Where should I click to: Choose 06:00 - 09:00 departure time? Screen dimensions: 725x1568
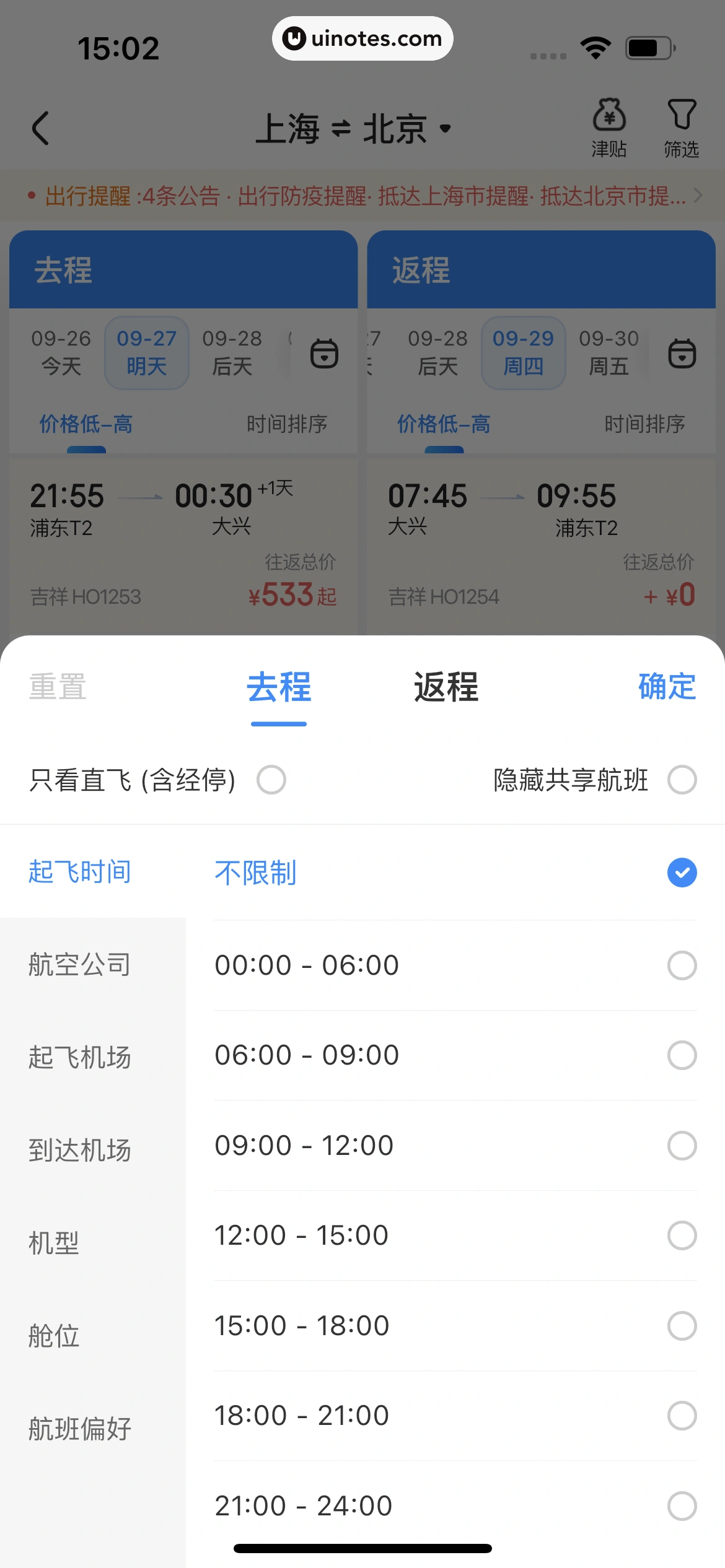pyautogui.click(x=682, y=1055)
